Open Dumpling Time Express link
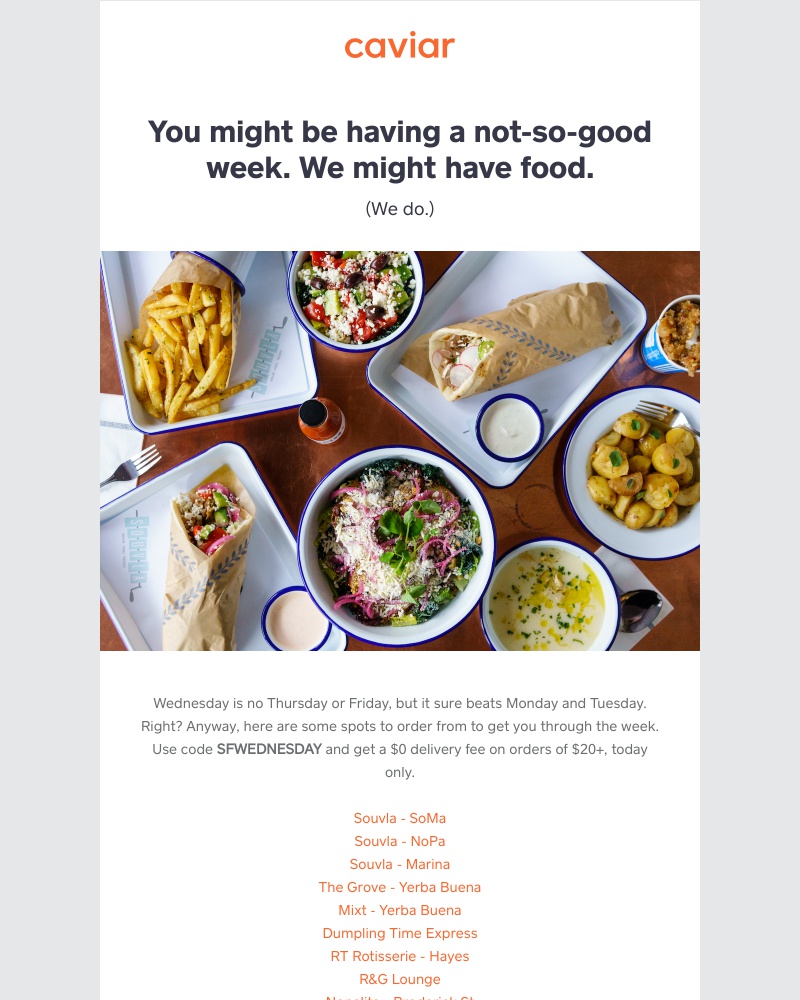 click(399, 933)
